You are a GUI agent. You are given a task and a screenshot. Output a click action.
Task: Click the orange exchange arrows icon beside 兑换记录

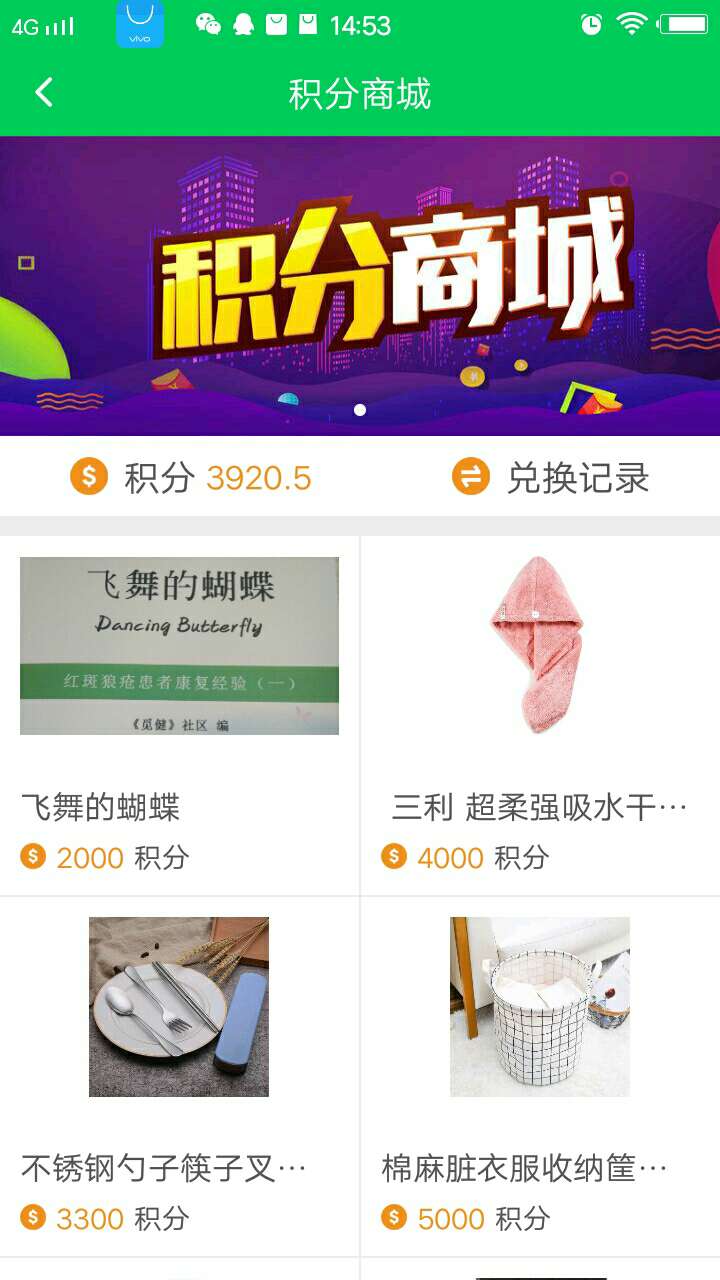click(469, 477)
